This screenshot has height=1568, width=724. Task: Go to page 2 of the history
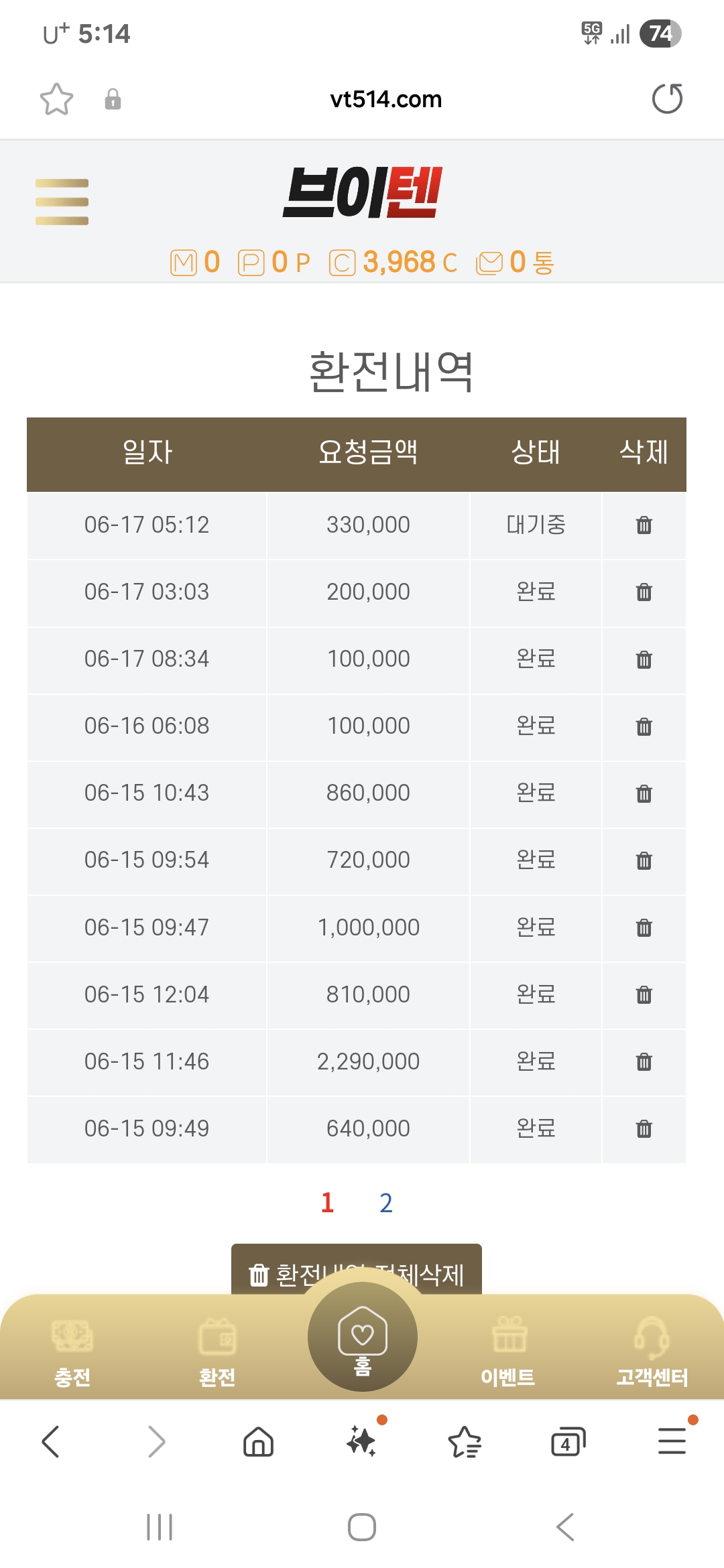click(385, 1203)
